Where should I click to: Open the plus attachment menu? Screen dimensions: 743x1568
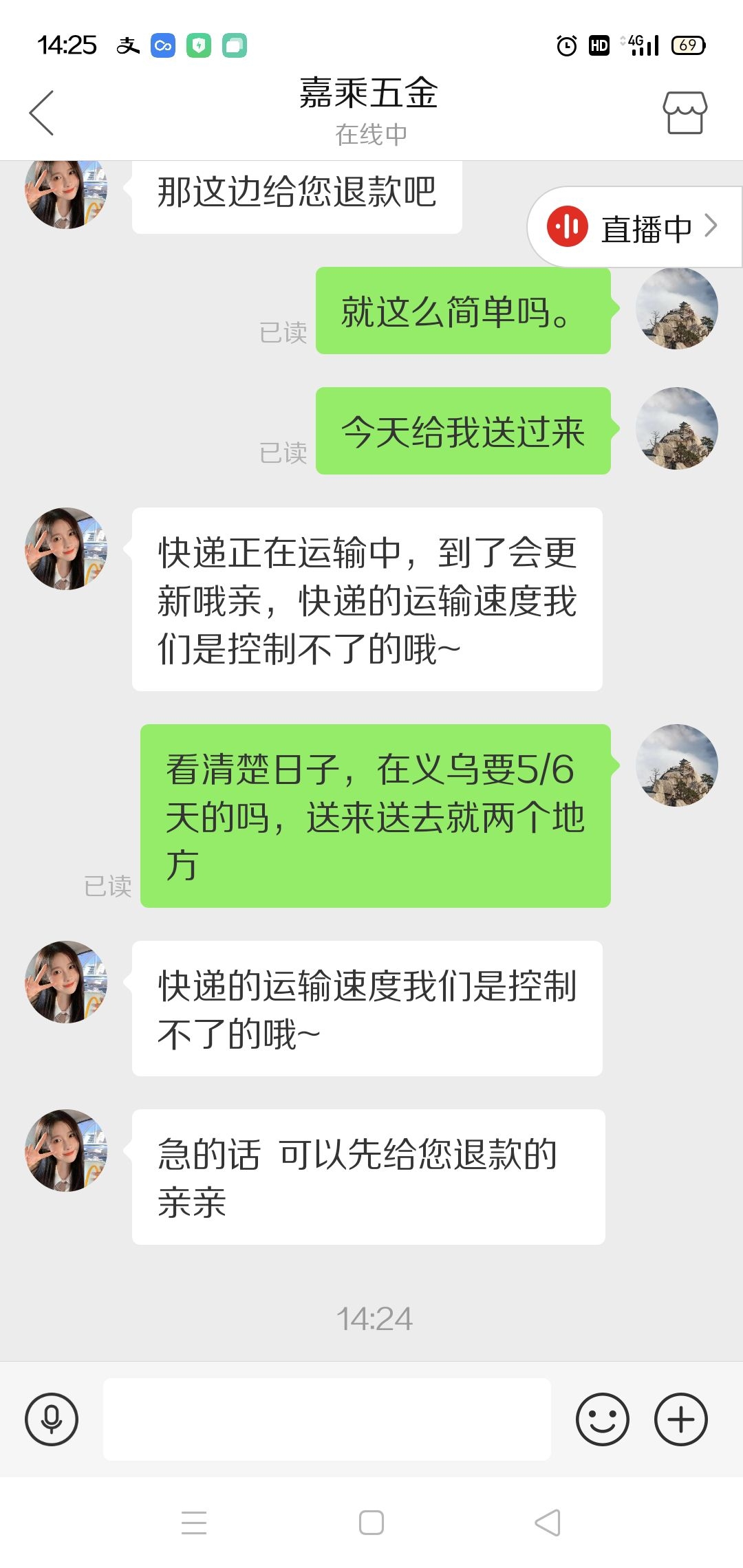(x=681, y=1419)
